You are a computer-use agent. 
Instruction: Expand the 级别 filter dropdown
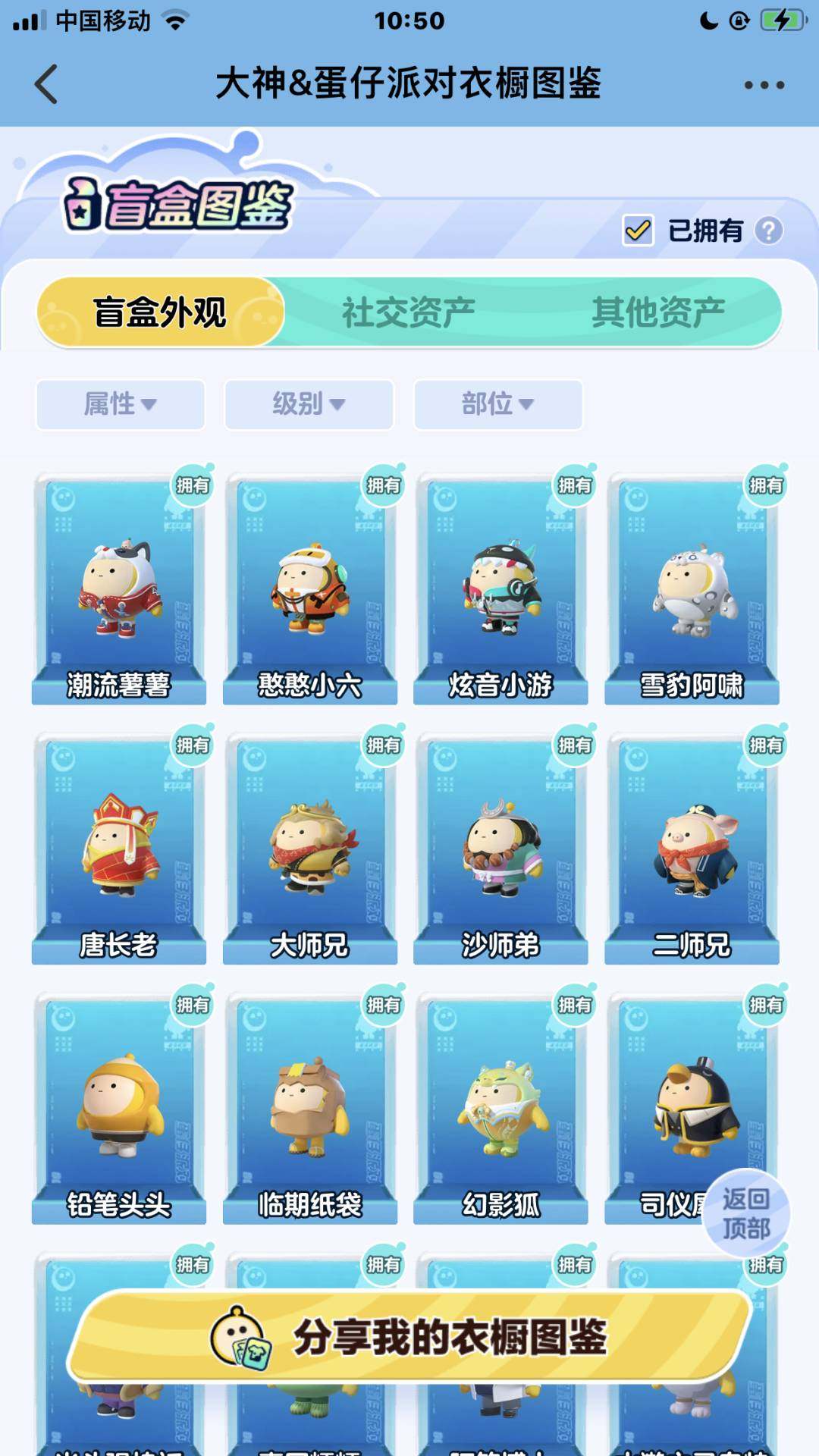[308, 405]
